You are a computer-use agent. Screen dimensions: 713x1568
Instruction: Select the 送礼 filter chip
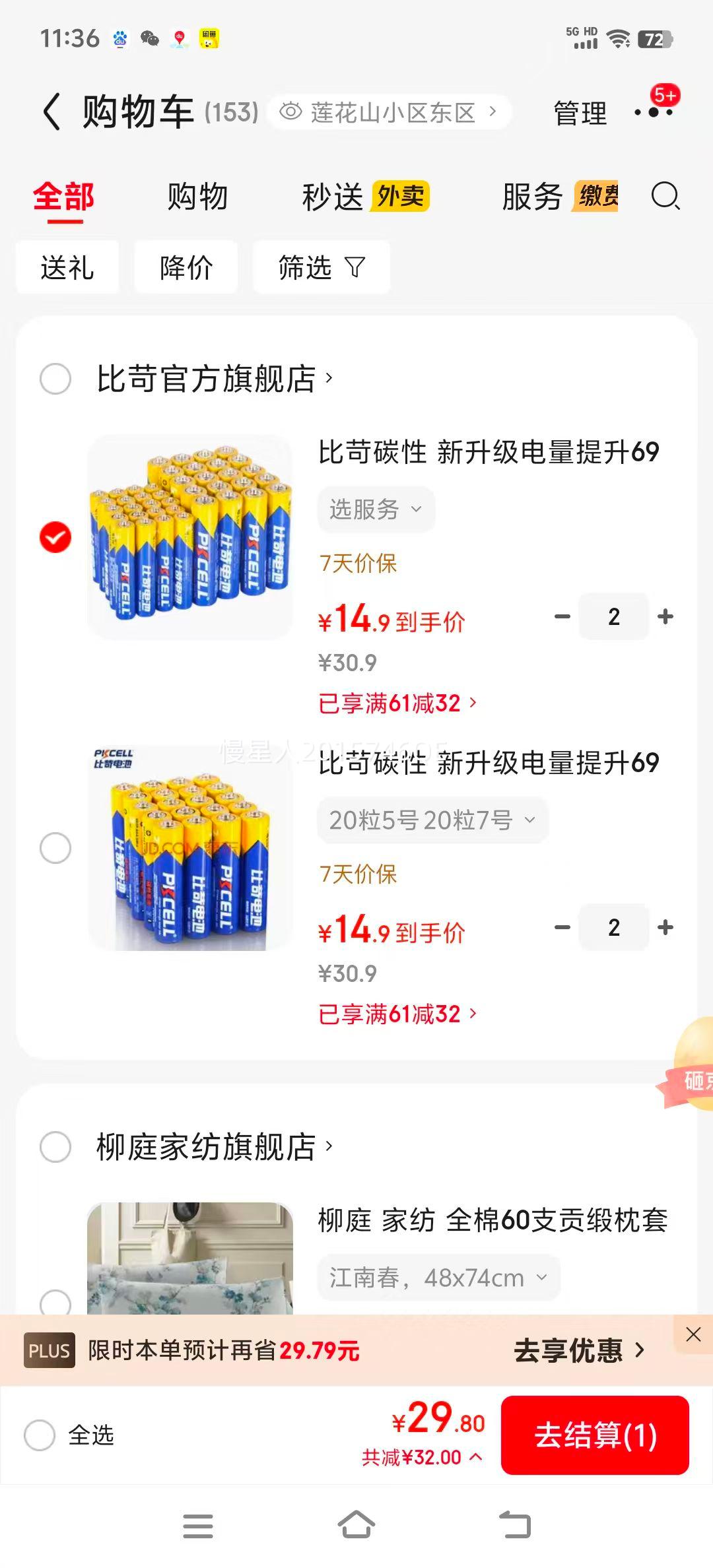click(67, 267)
